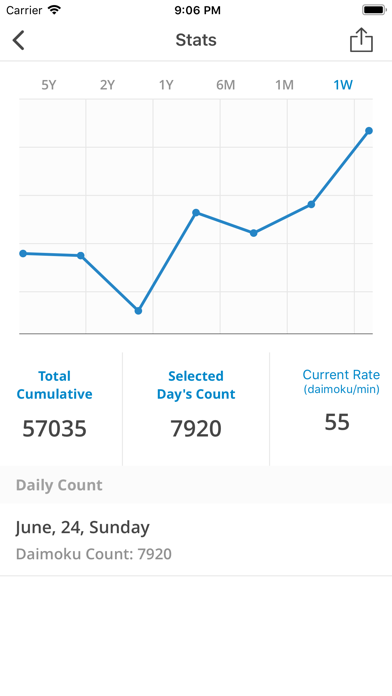
Task: Open the June, 24, Sunday daily count row
Action: click(196, 539)
